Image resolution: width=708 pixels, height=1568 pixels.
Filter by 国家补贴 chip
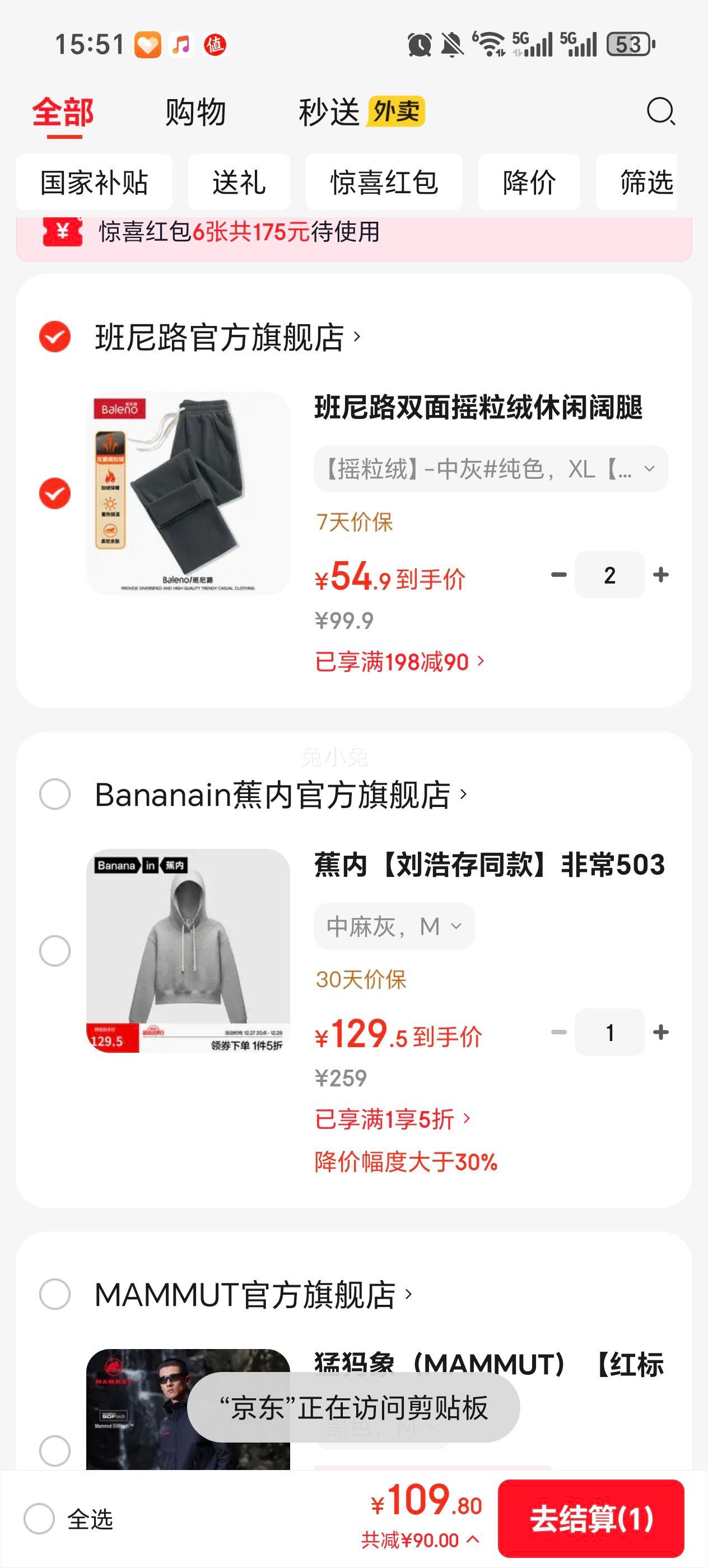pyautogui.click(x=94, y=182)
